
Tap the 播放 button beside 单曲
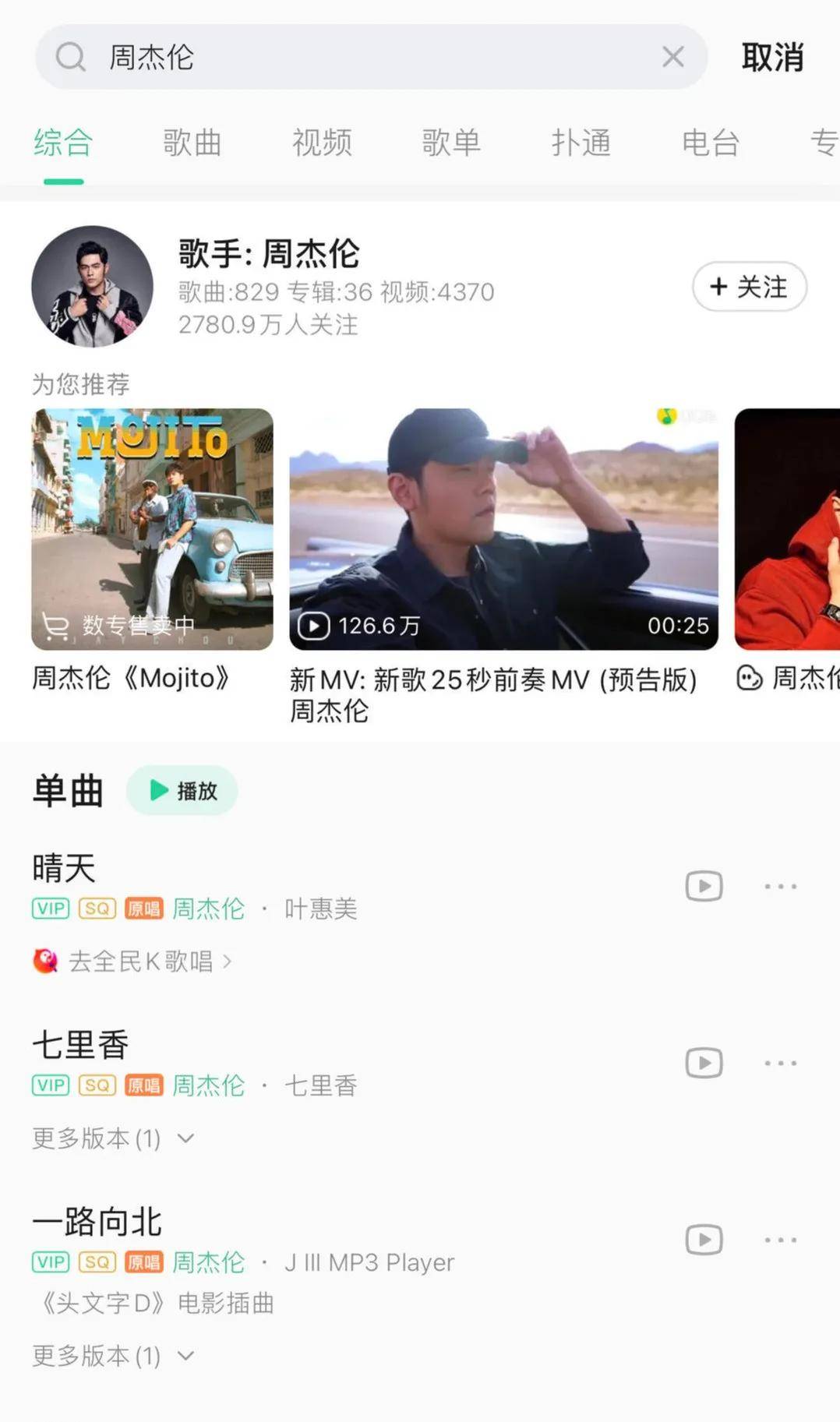click(182, 791)
